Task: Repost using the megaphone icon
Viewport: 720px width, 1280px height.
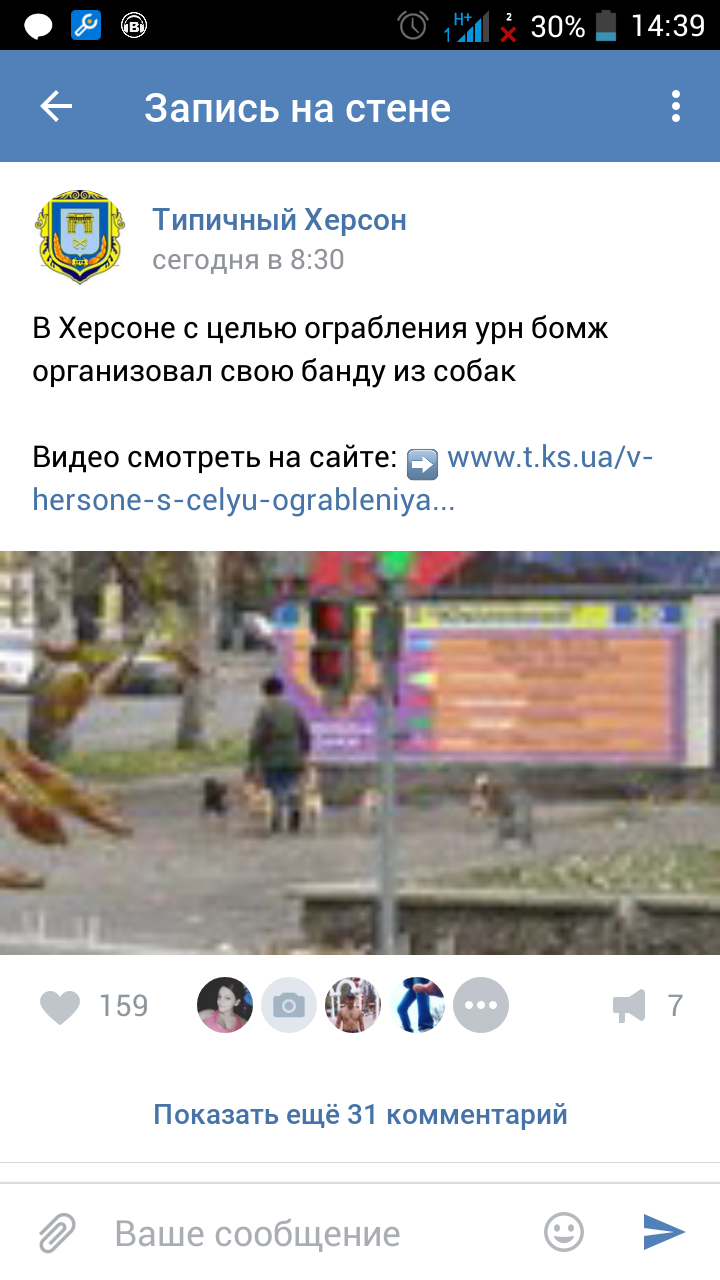Action: pos(630,1006)
